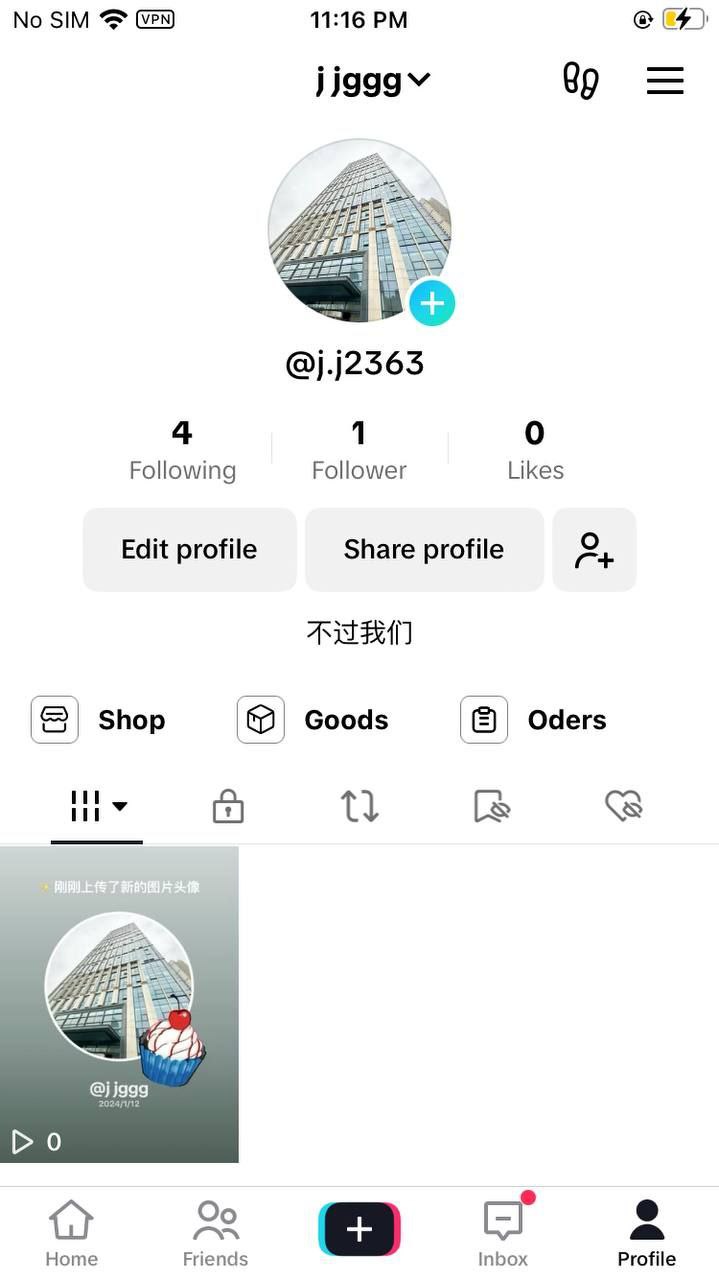
Task: Tap Share profile button
Action: coord(424,549)
